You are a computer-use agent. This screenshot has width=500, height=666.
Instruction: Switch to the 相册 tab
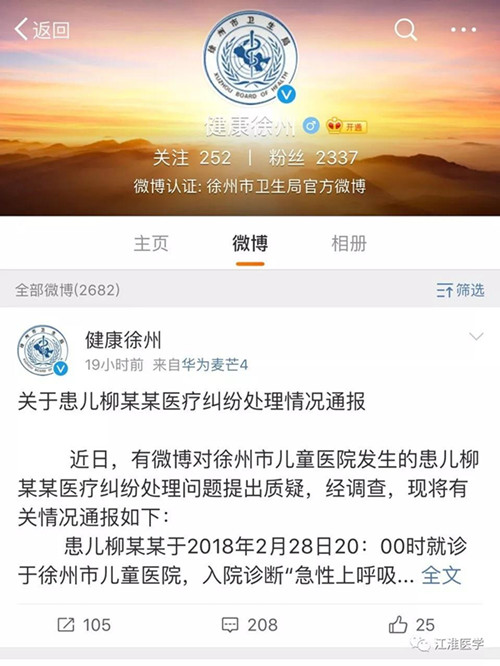point(349,243)
